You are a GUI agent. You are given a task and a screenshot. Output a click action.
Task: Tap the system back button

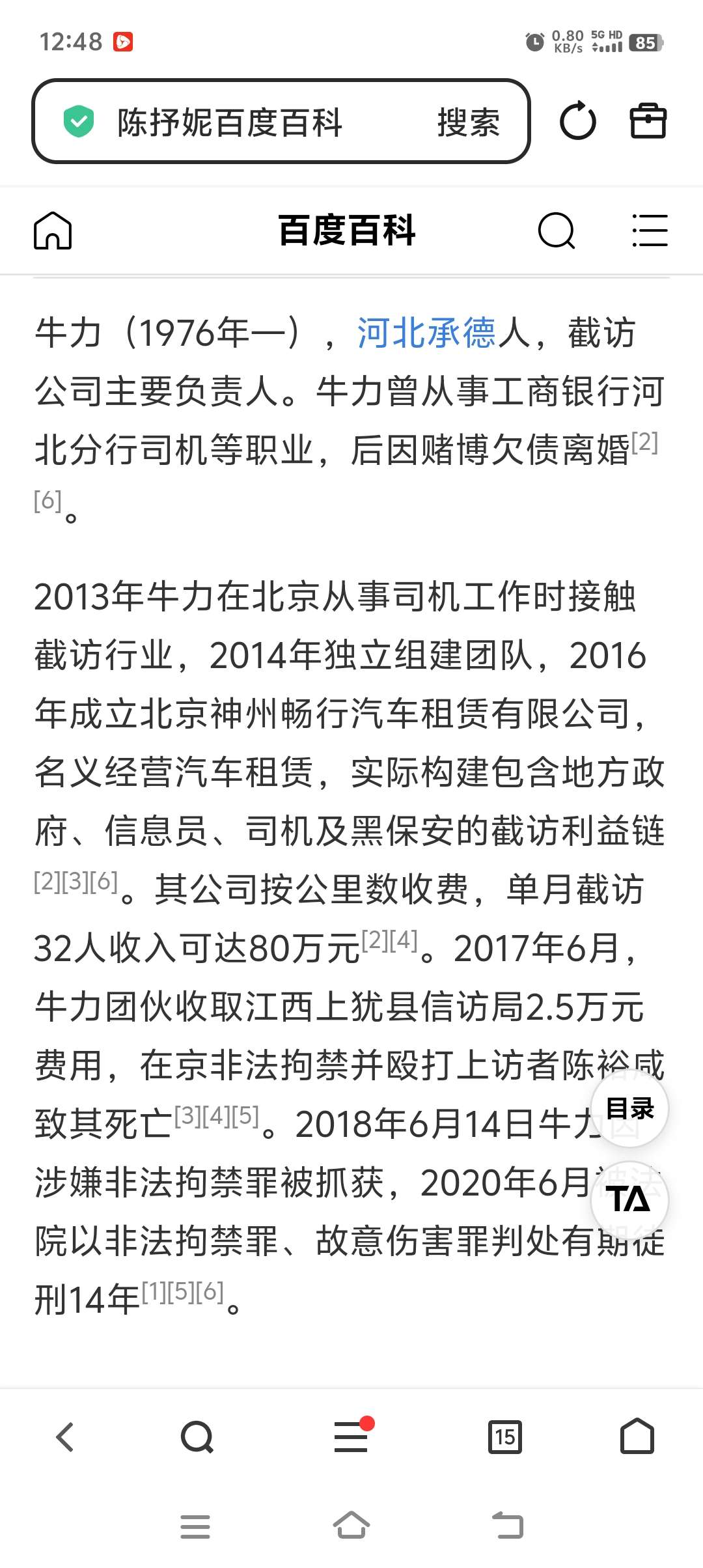508,1526
